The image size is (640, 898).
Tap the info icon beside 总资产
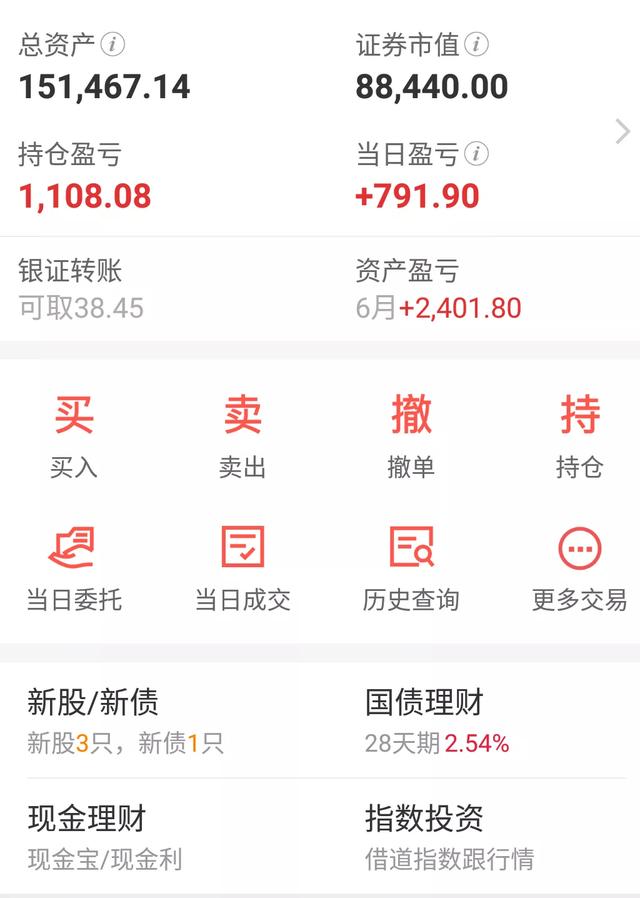(115, 45)
